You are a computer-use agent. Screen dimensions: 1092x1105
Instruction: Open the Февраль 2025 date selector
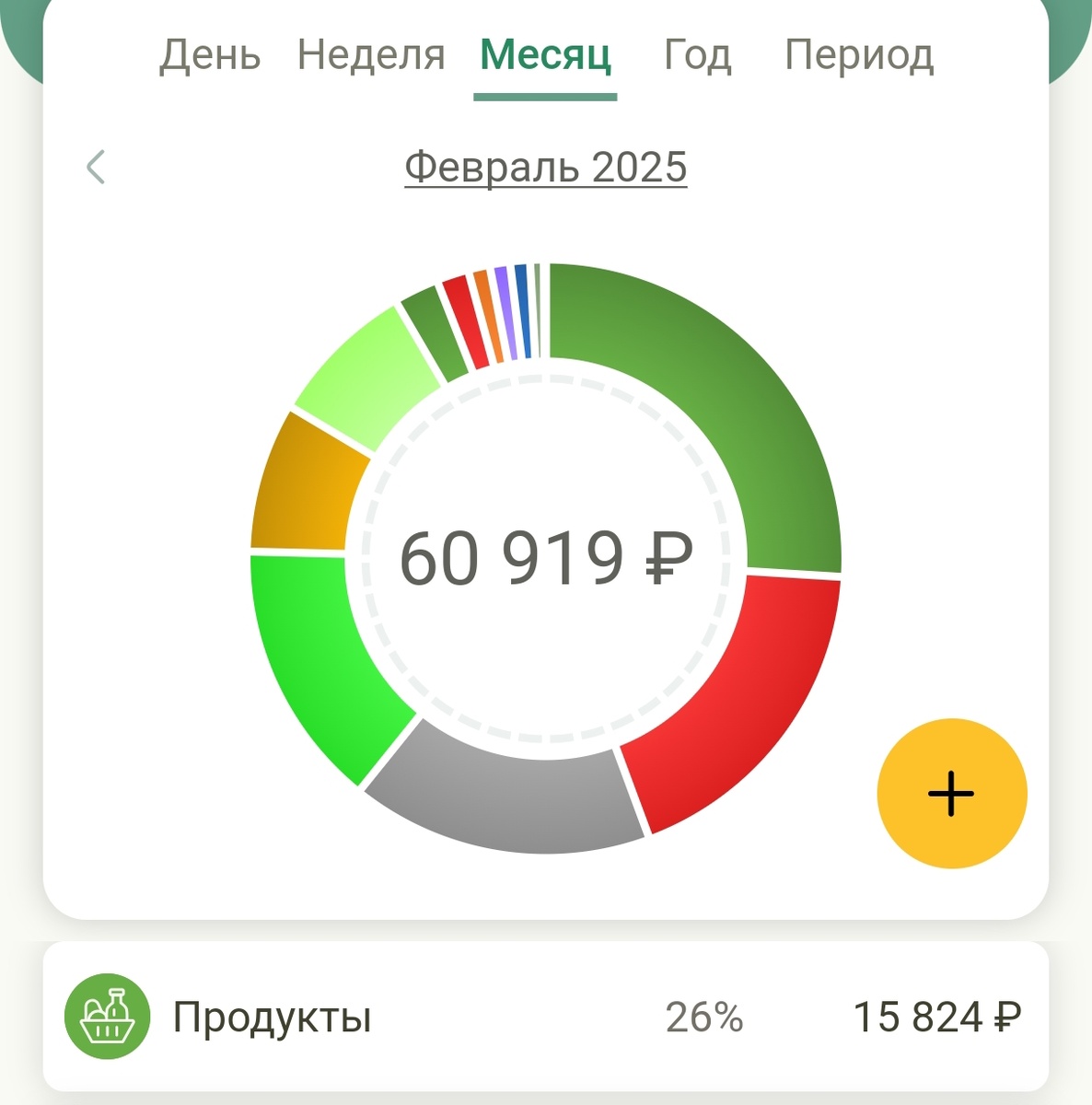point(546,167)
